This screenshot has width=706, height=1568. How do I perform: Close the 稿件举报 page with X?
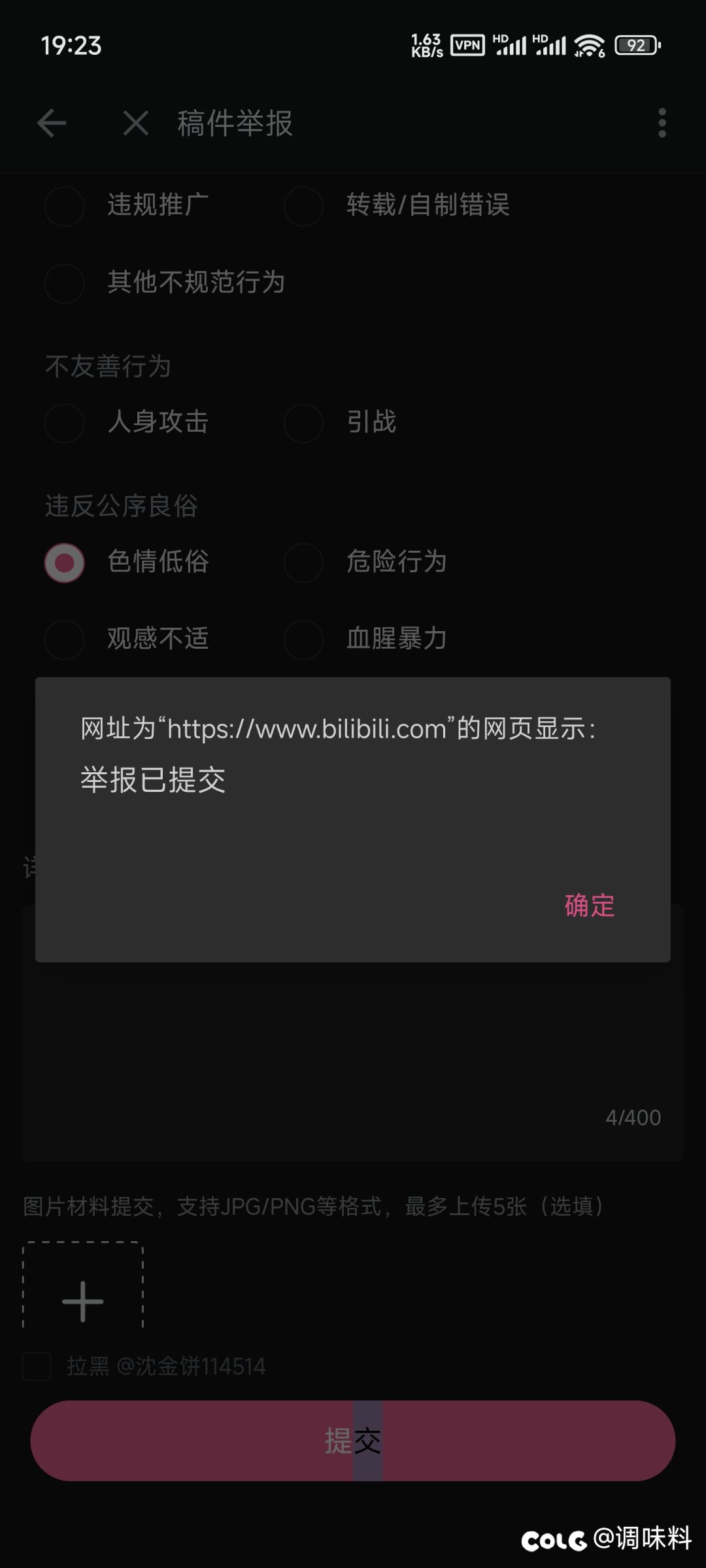coord(136,123)
